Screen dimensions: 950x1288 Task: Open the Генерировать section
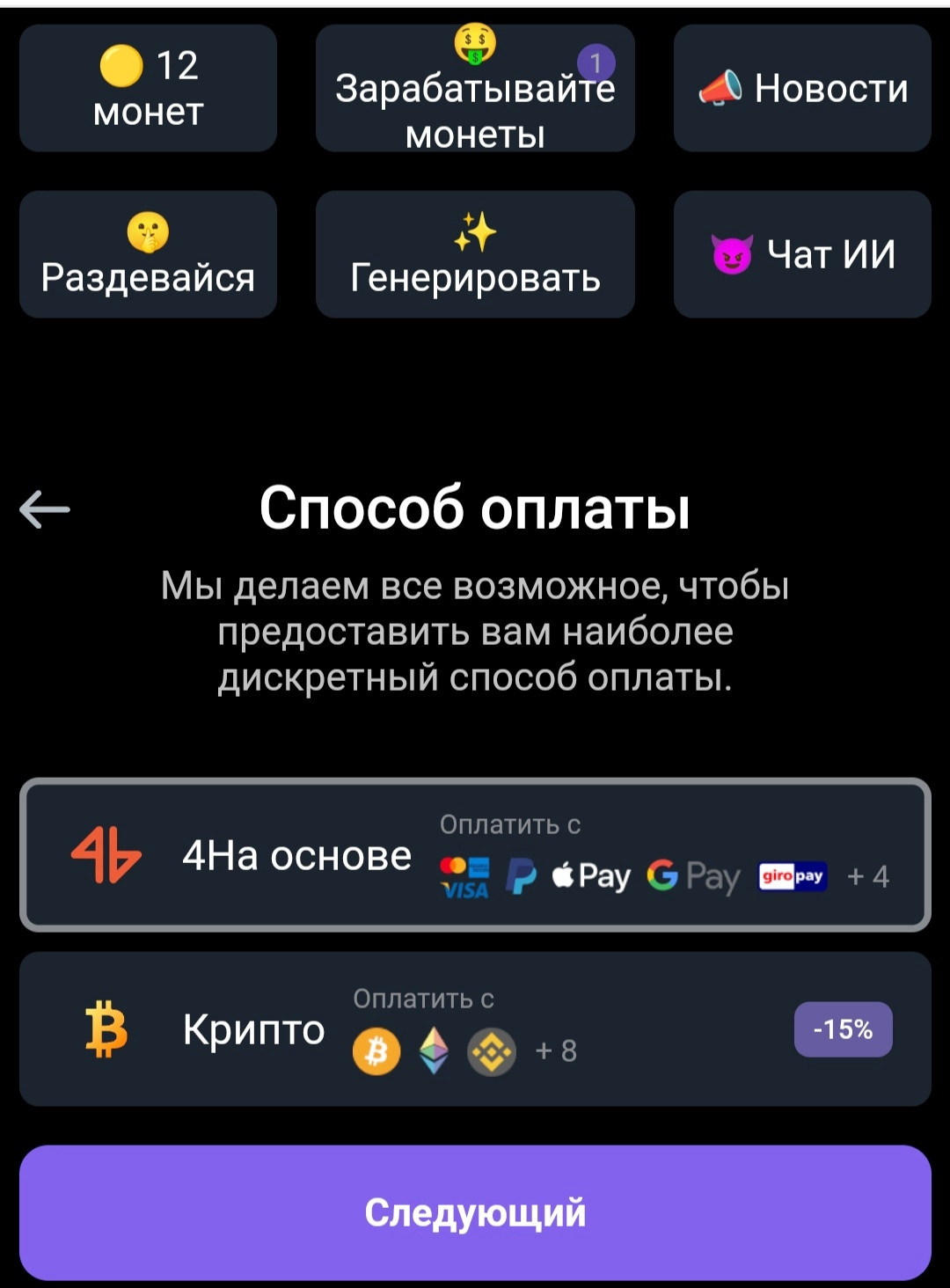pyautogui.click(x=475, y=254)
